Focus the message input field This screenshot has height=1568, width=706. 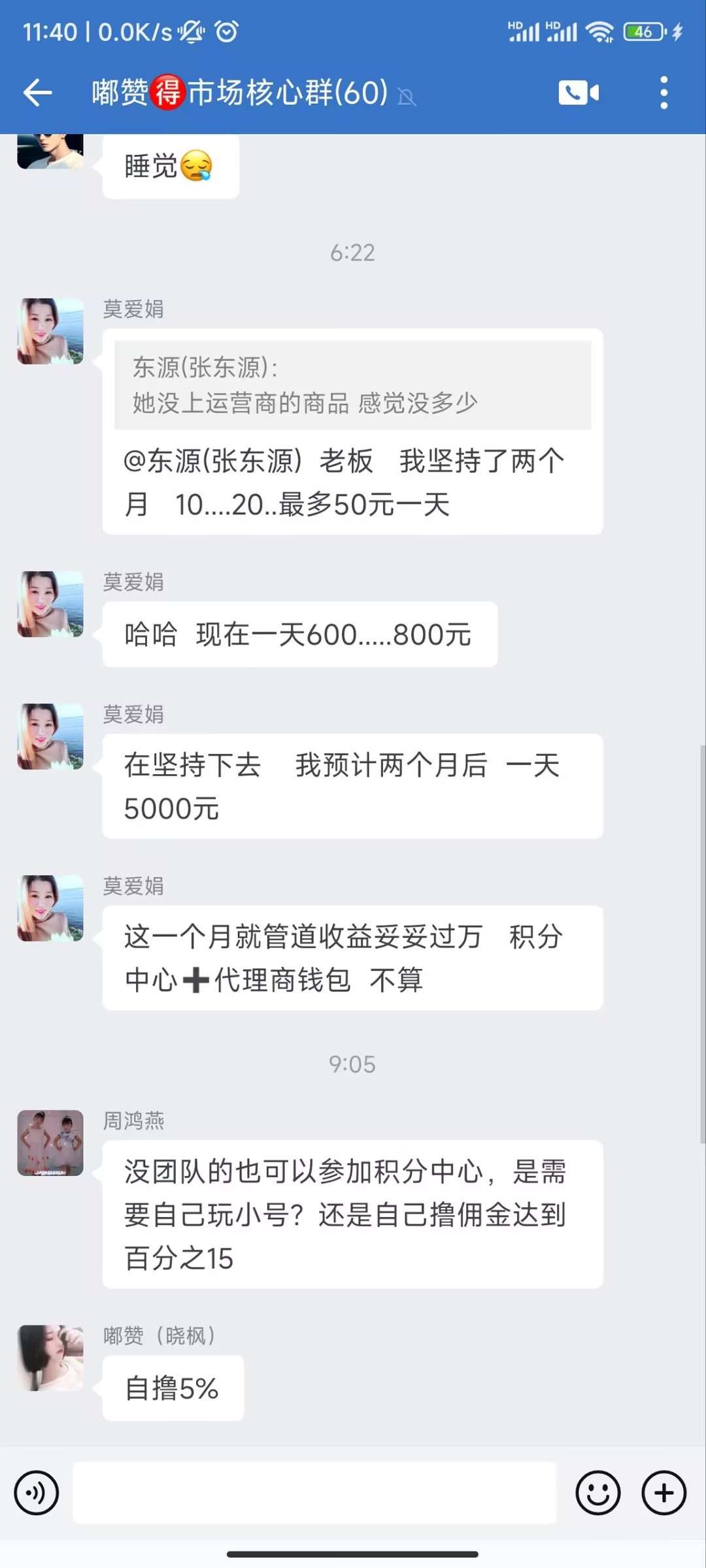pyautogui.click(x=314, y=1493)
